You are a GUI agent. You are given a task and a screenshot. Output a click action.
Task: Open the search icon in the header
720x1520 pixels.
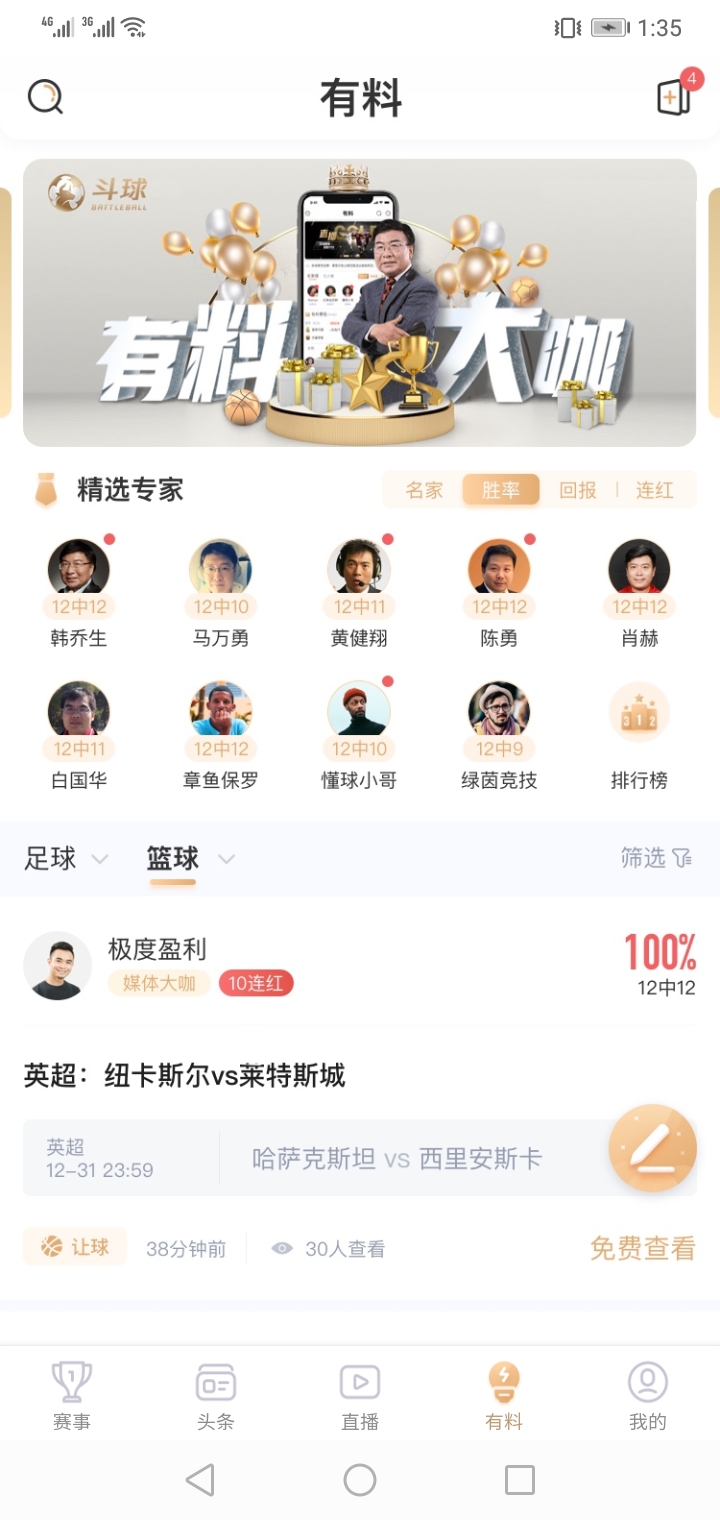pyautogui.click(x=45, y=97)
